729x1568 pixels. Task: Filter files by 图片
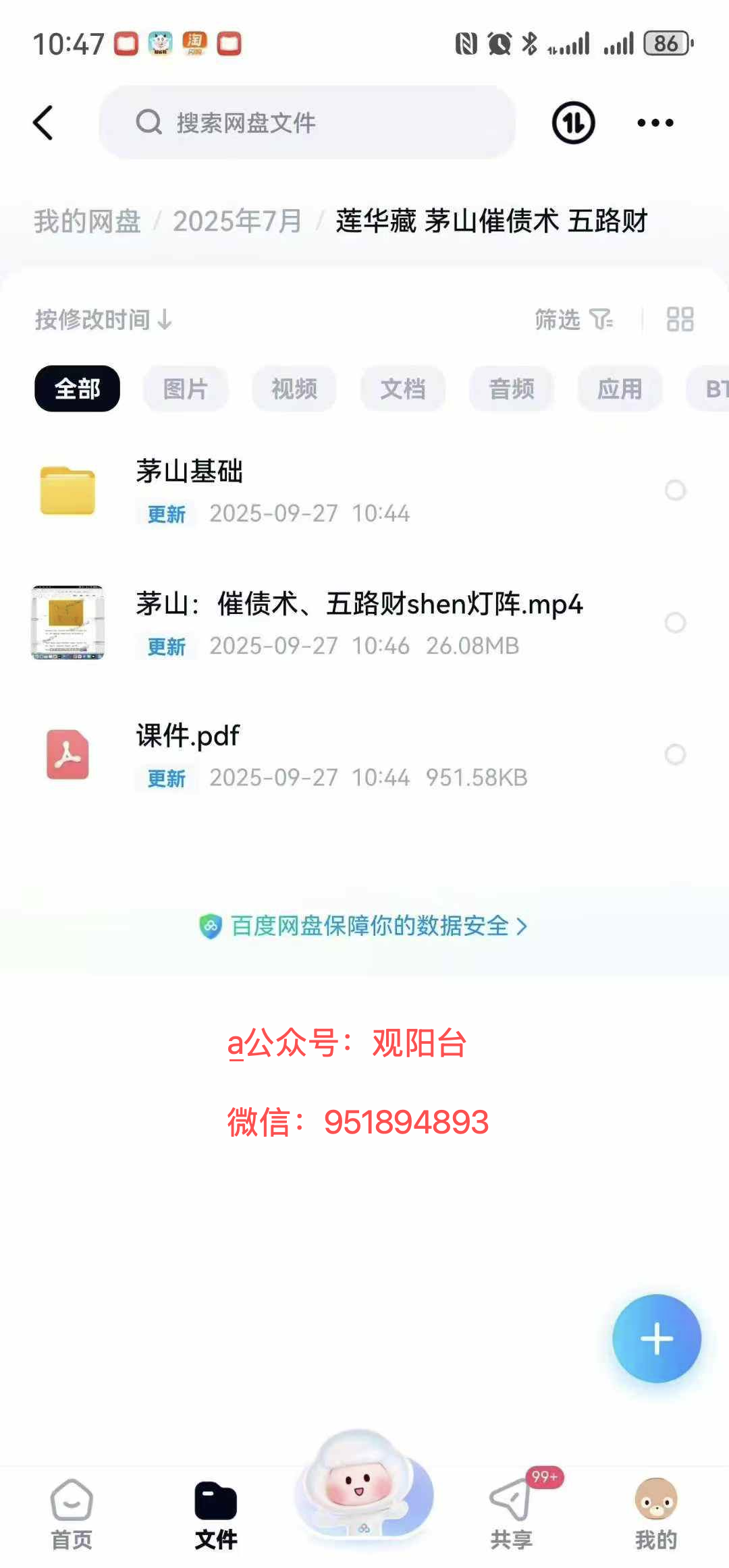185,389
